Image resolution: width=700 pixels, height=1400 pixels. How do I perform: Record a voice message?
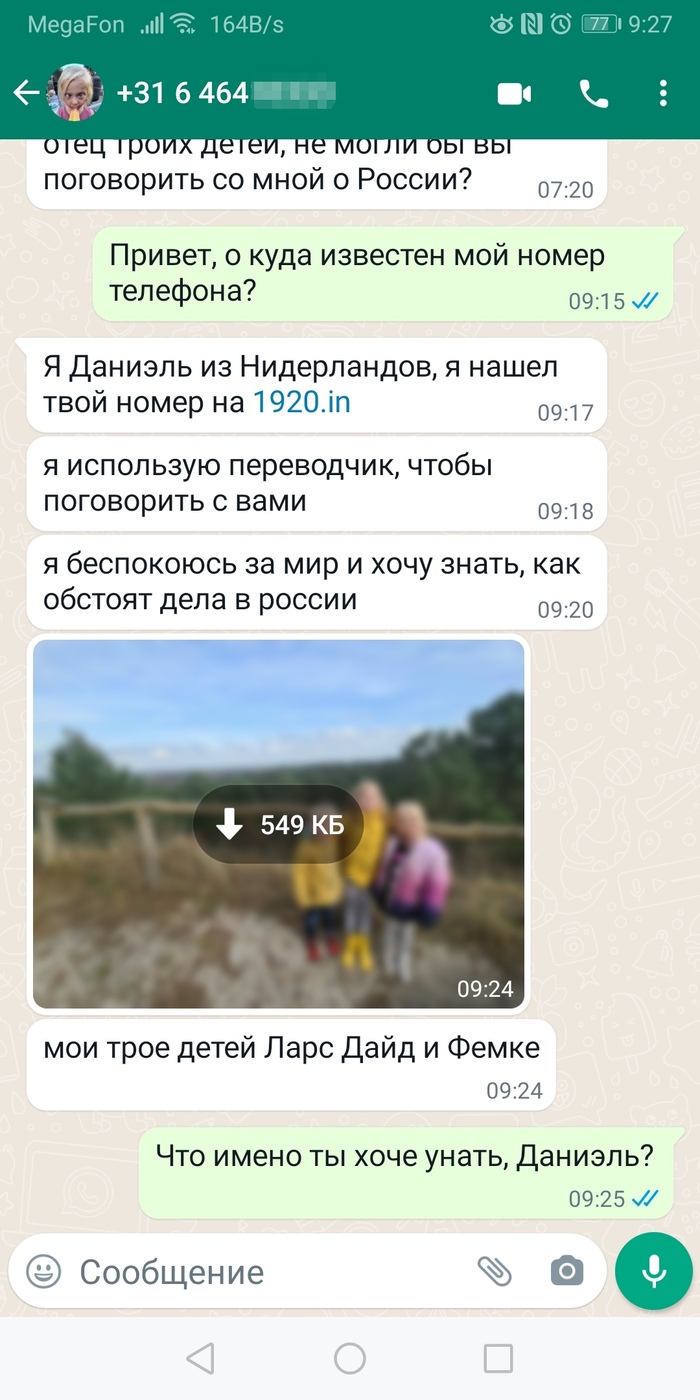[654, 1271]
